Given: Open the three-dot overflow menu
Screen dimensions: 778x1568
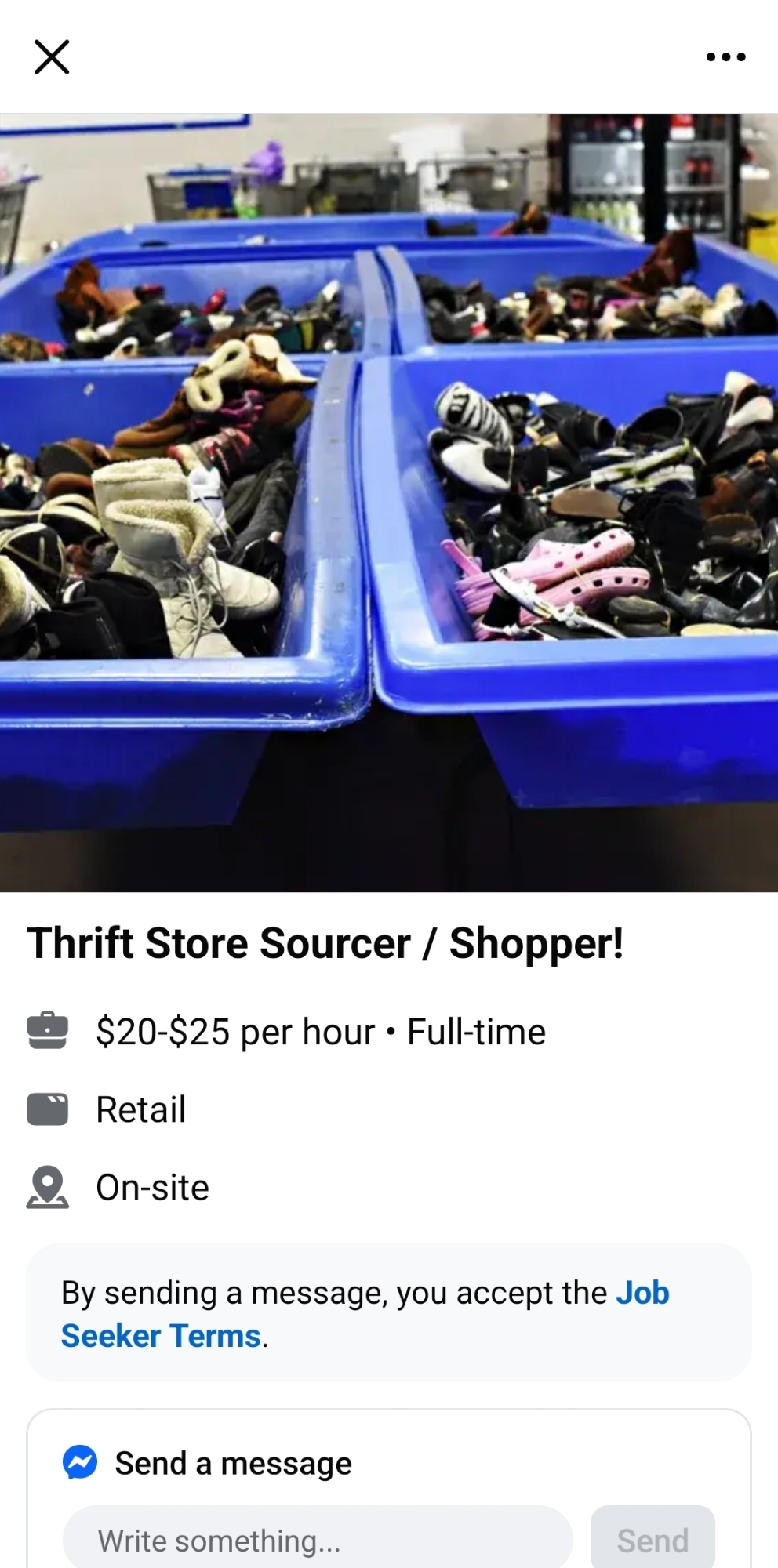Looking at the screenshot, I should pyautogui.click(x=725, y=56).
